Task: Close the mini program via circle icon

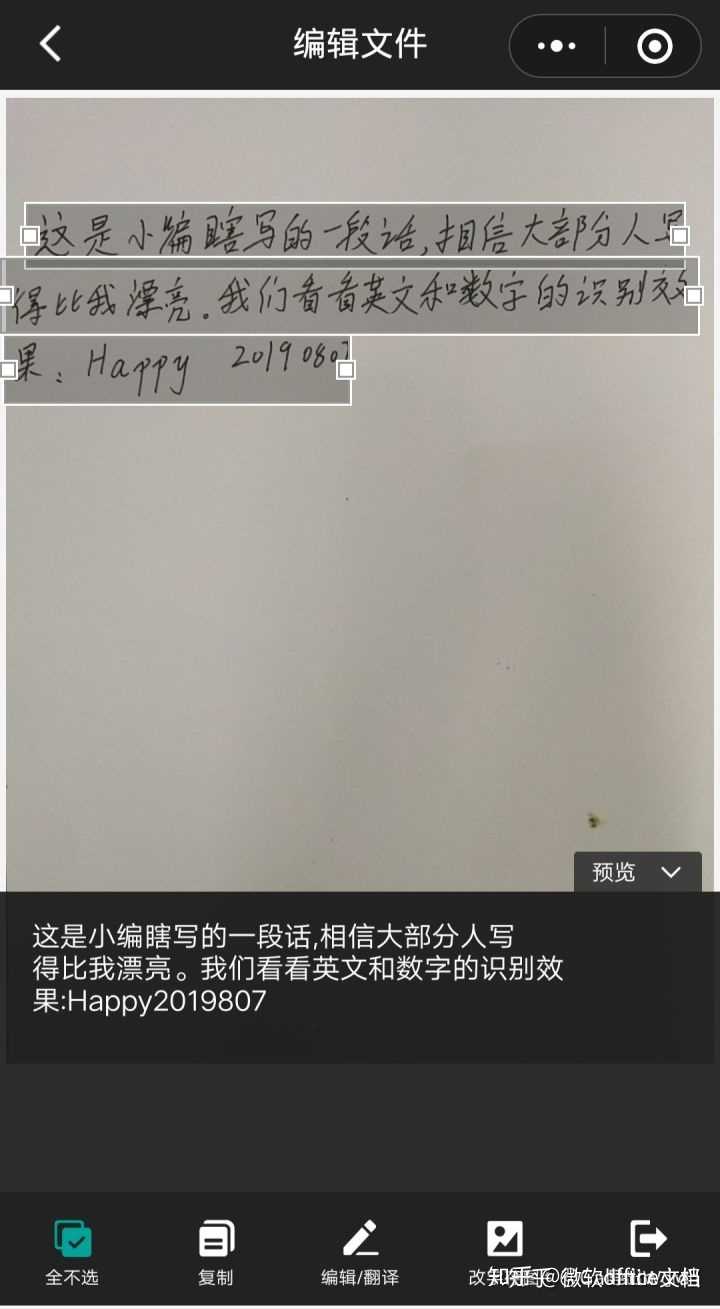Action: click(655, 46)
